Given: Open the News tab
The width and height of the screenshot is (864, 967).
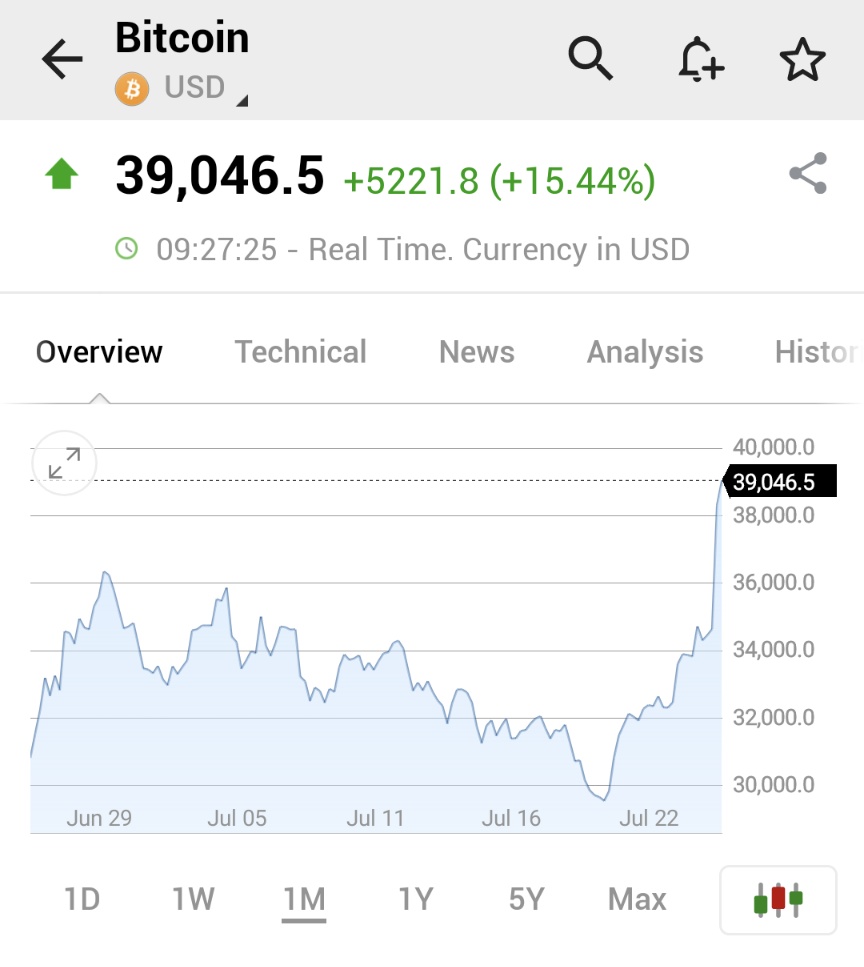Looking at the screenshot, I should point(476,352).
